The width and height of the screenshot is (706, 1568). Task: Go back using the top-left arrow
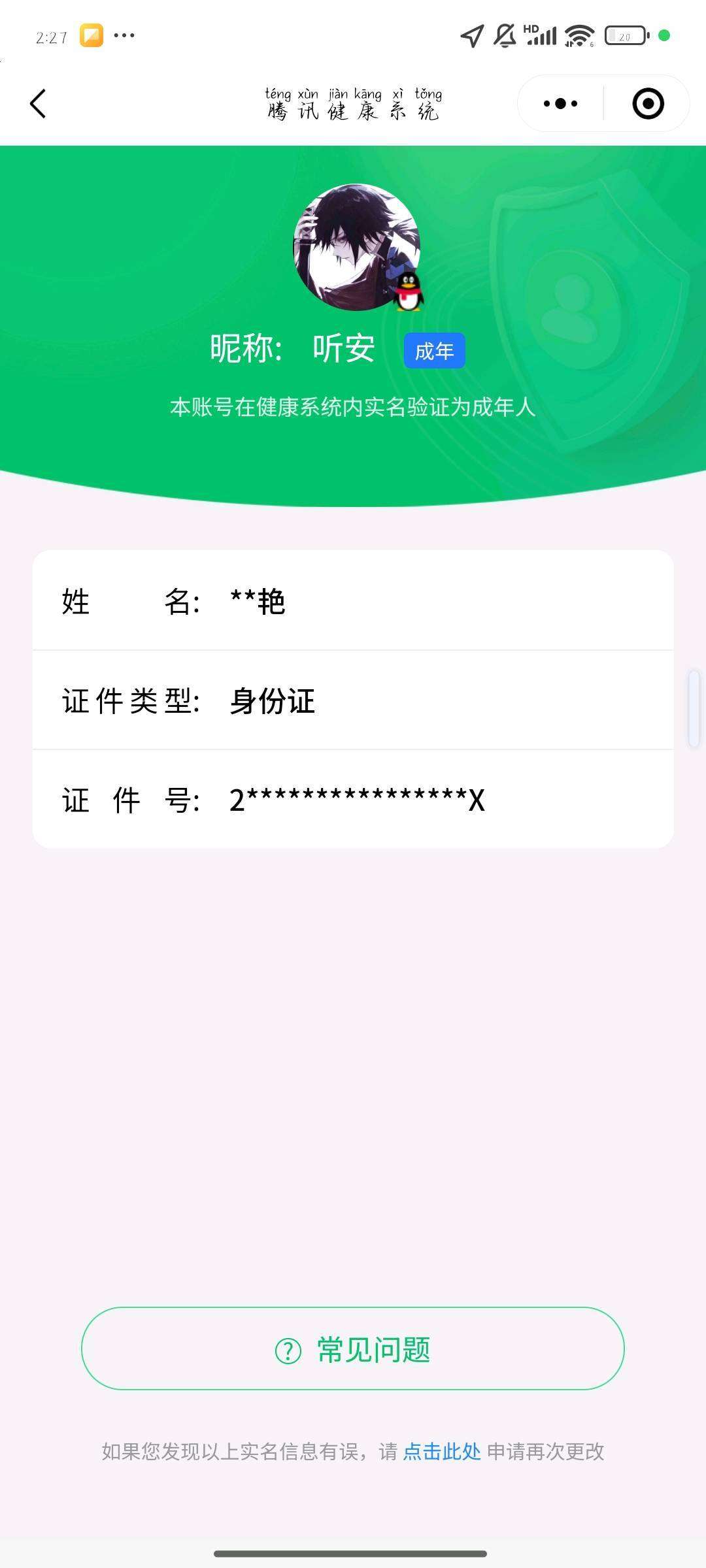tap(38, 104)
